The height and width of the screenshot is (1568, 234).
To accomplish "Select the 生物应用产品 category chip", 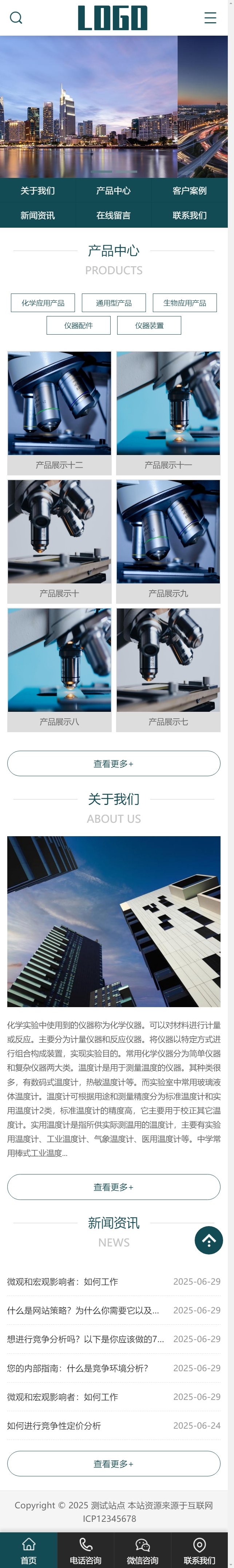I will click(185, 303).
